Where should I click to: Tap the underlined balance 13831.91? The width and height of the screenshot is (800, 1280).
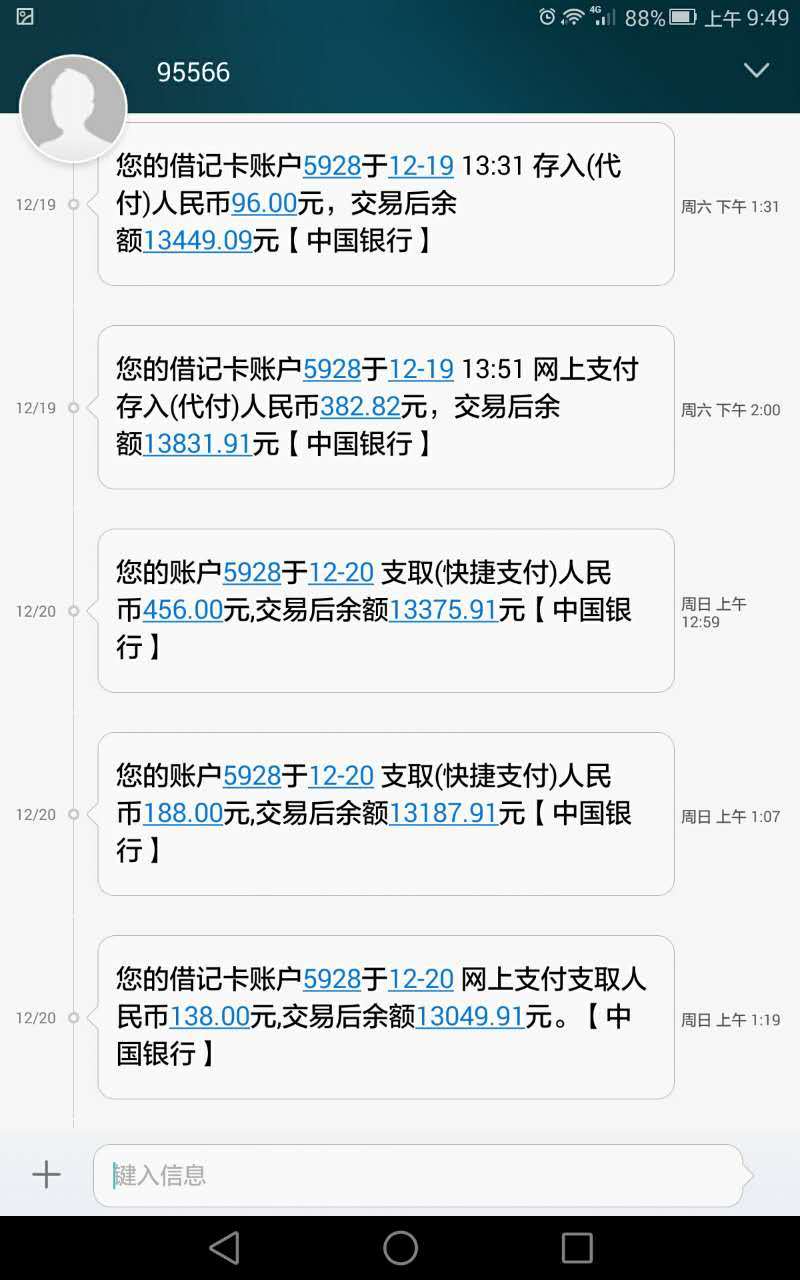197,443
